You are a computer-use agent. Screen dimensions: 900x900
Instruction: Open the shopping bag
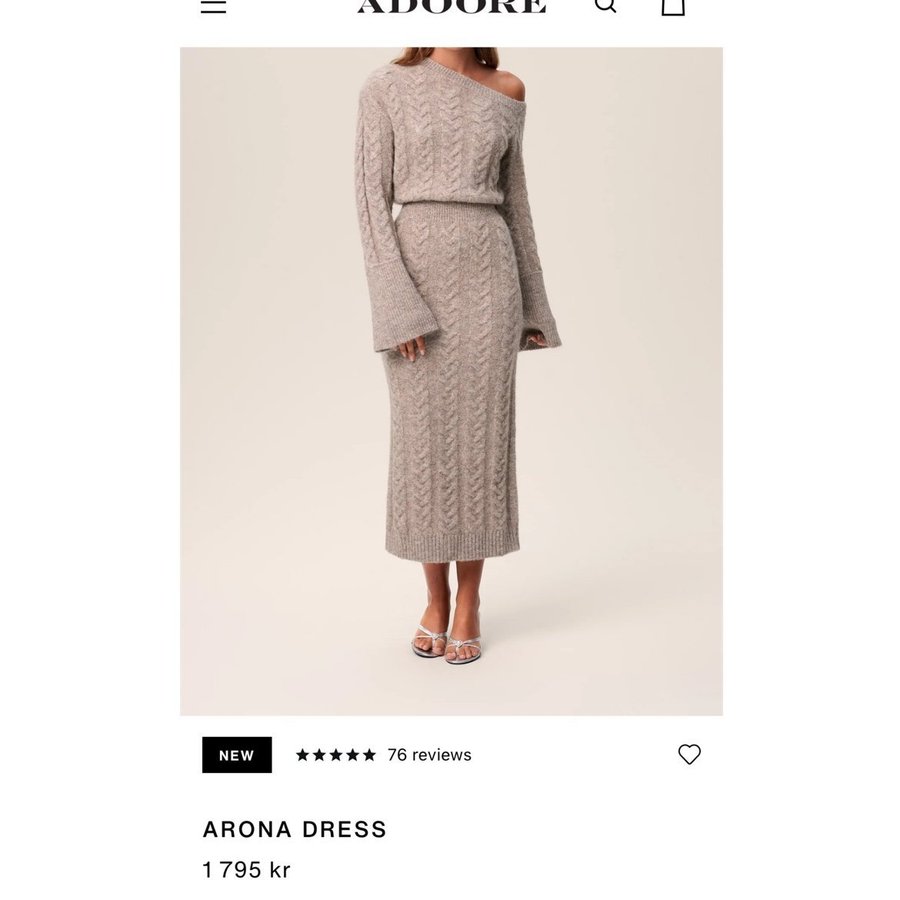[x=673, y=5]
